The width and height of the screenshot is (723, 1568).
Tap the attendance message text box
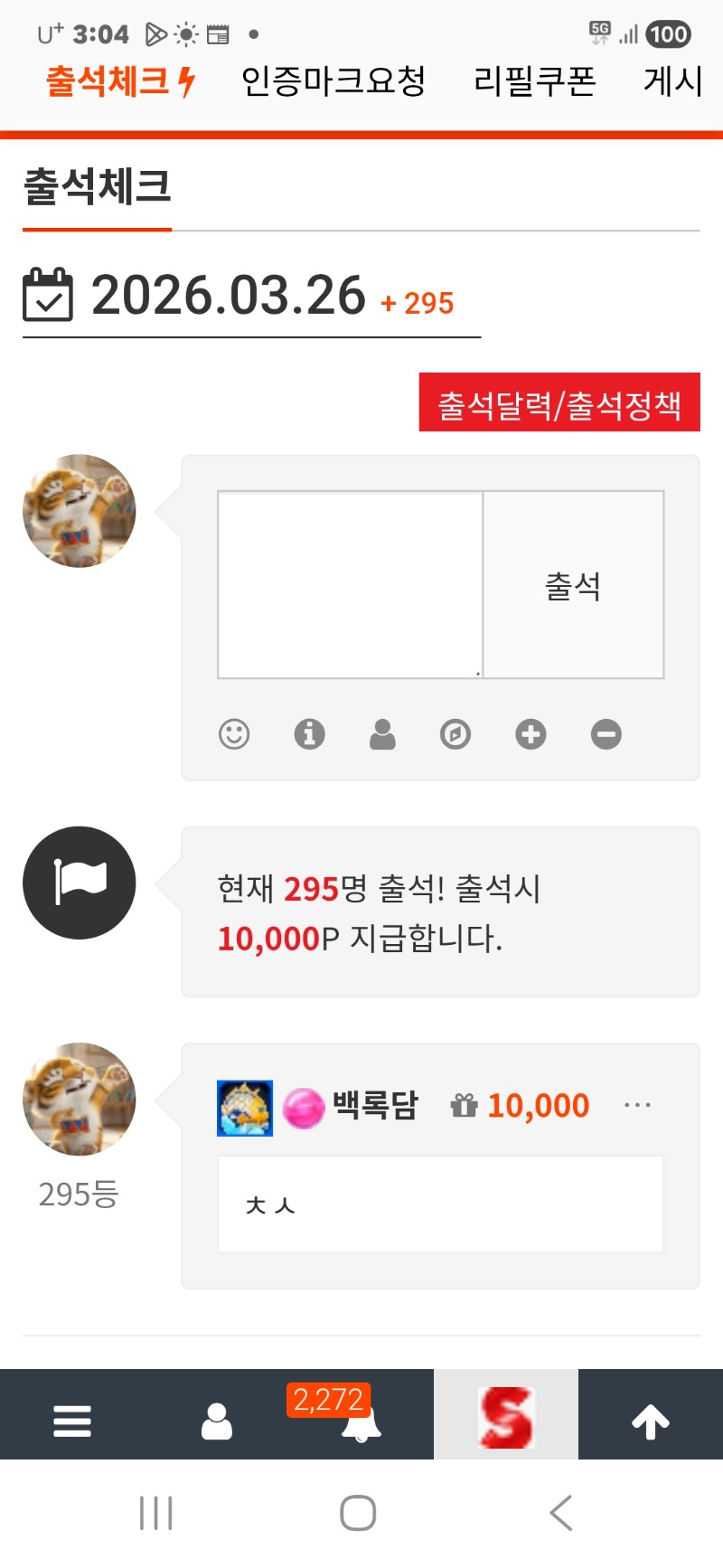[x=350, y=584]
